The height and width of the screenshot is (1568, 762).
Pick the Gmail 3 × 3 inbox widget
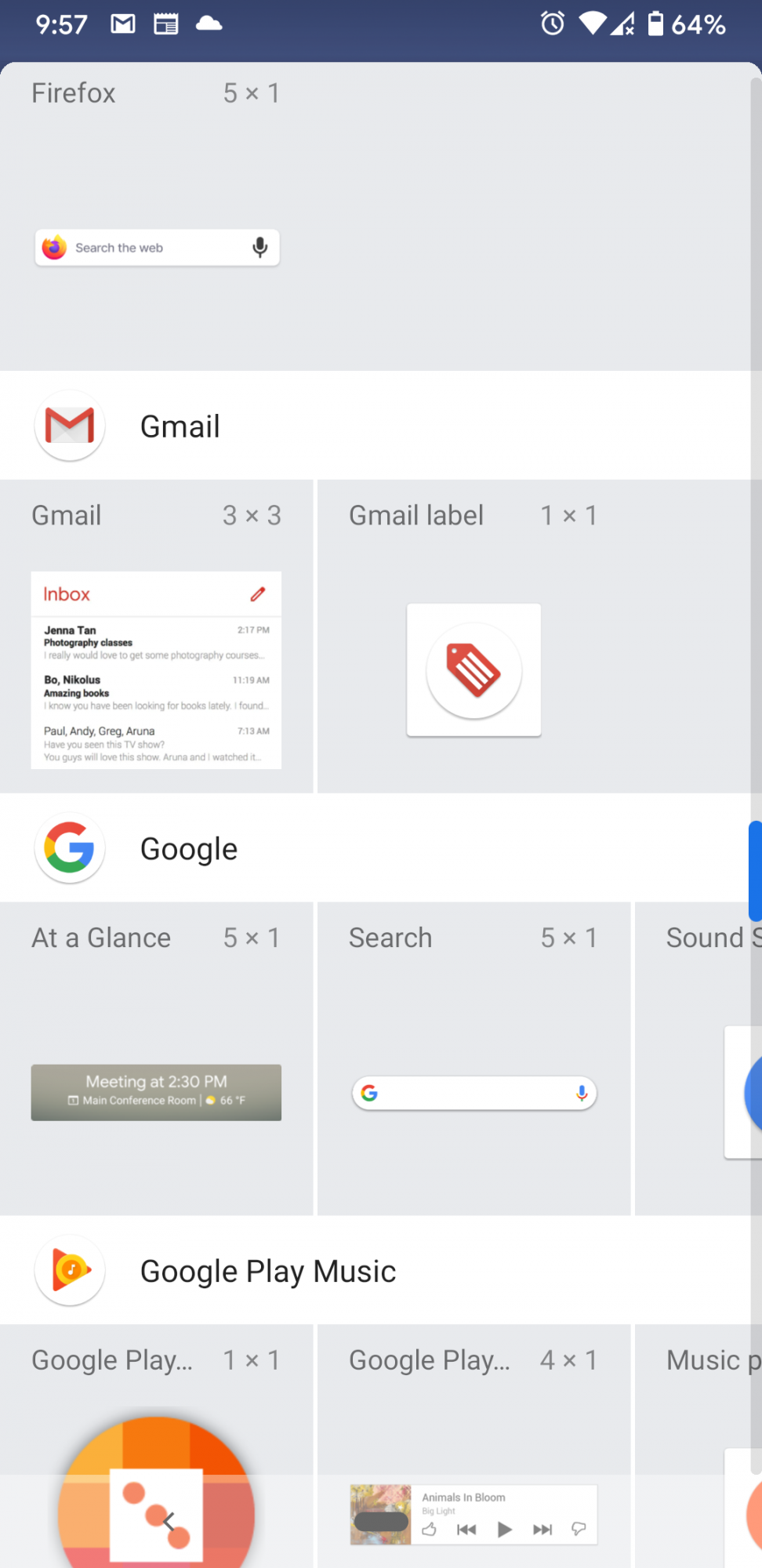point(156,670)
